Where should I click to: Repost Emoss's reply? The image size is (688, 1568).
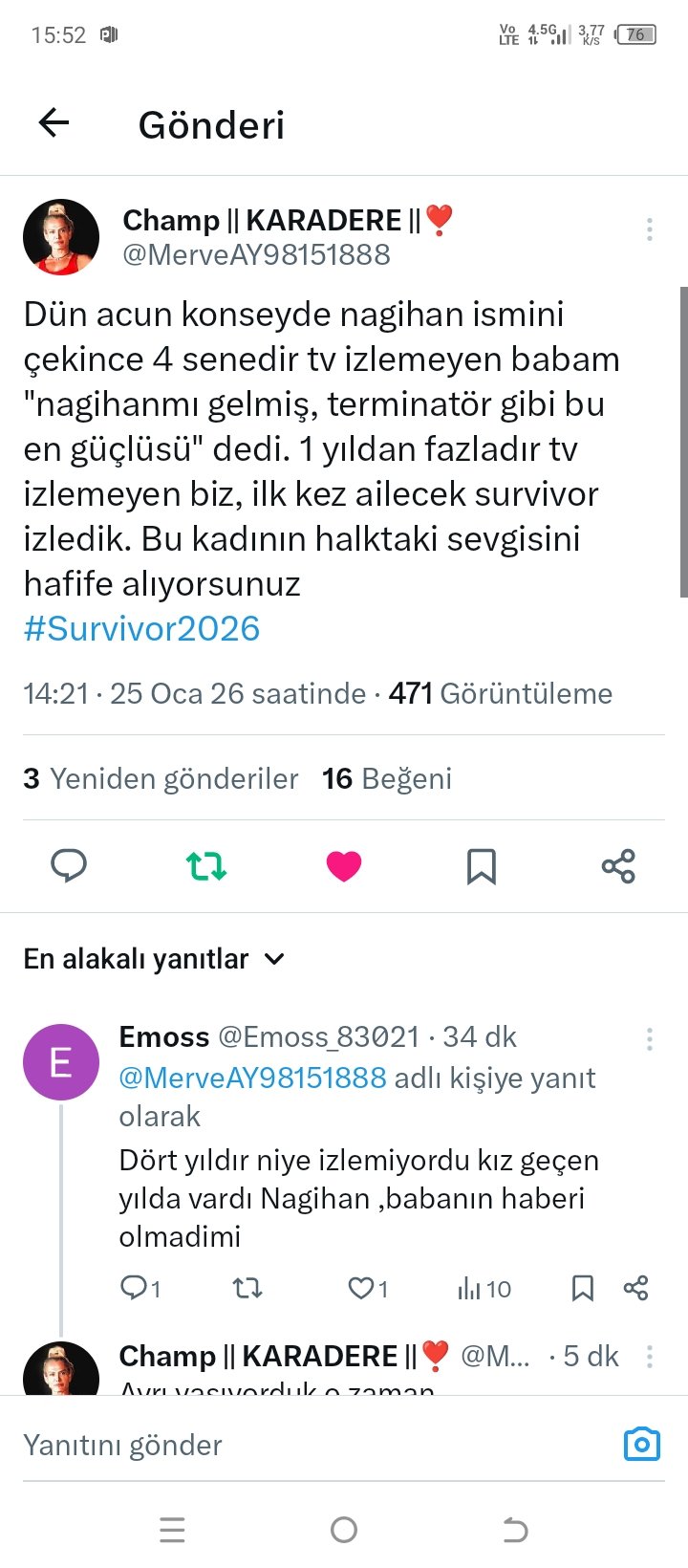point(247,1289)
